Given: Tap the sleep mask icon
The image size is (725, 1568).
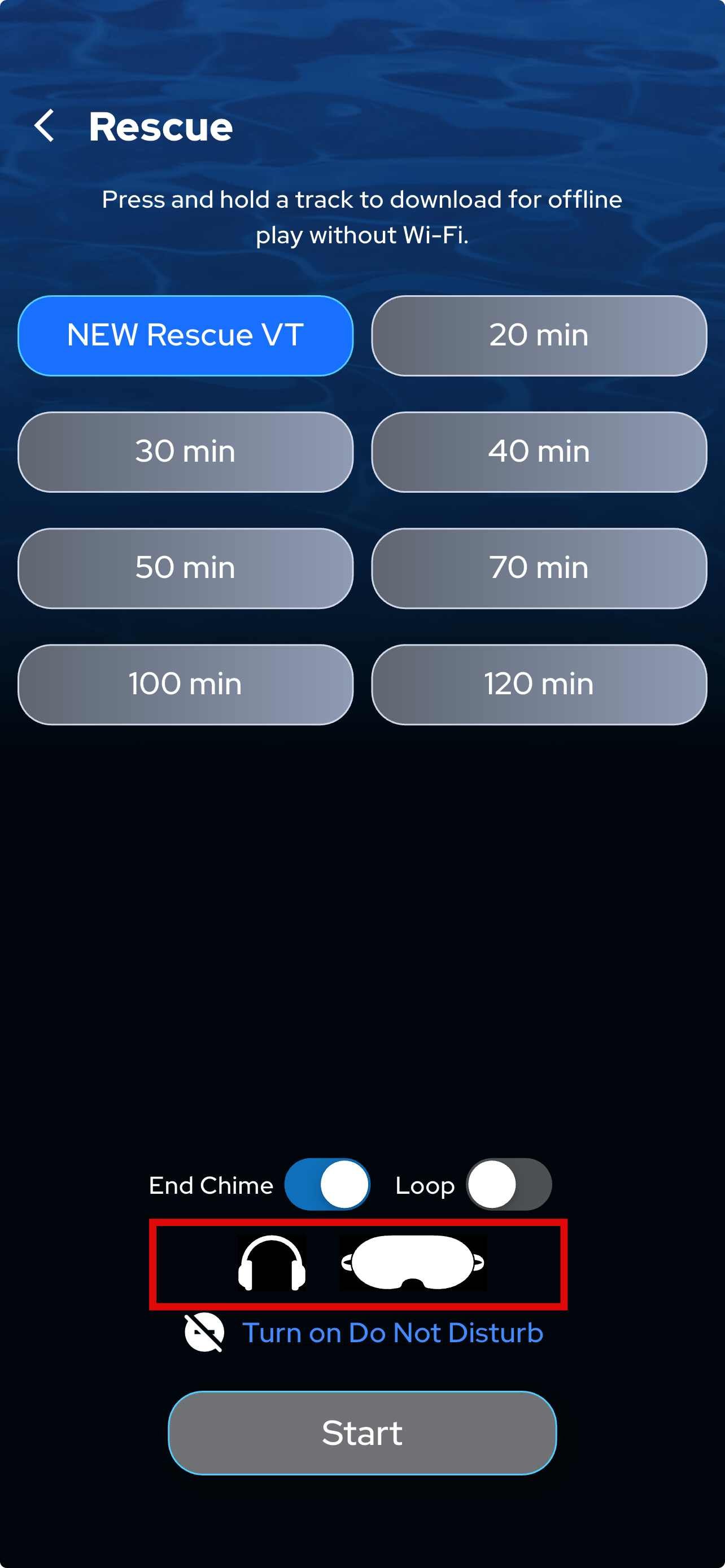Looking at the screenshot, I should click(x=413, y=1263).
